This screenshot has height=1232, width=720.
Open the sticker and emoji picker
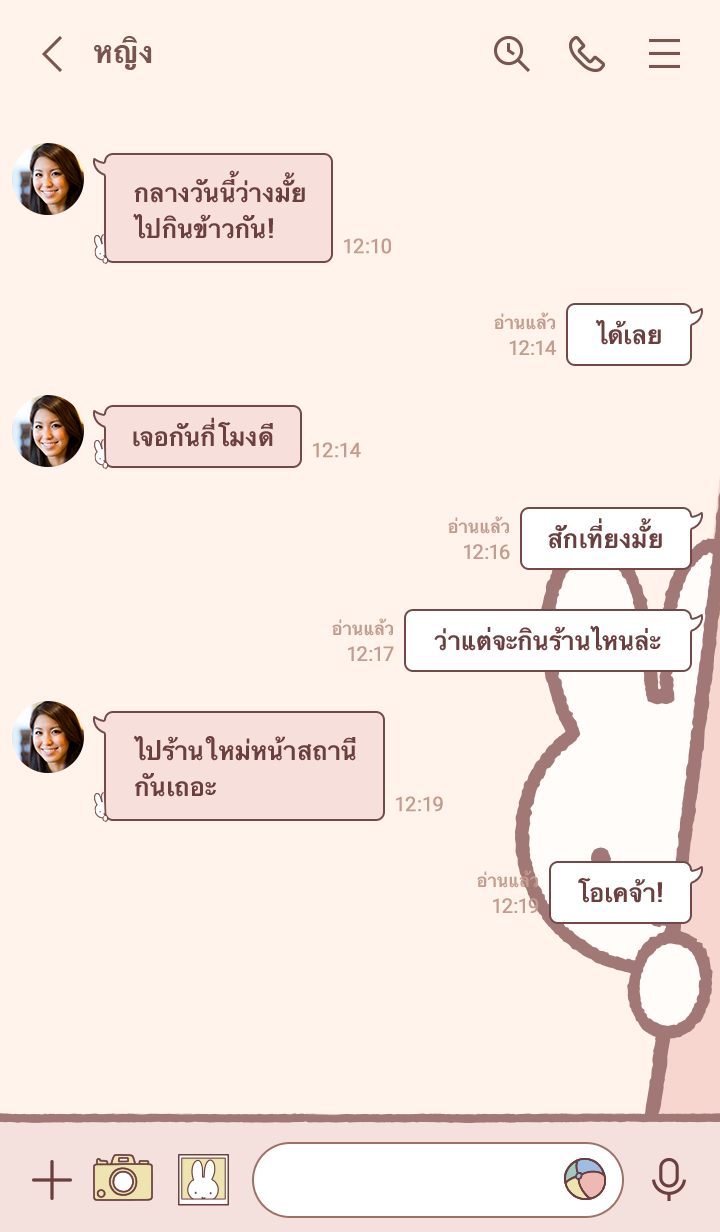point(585,1179)
